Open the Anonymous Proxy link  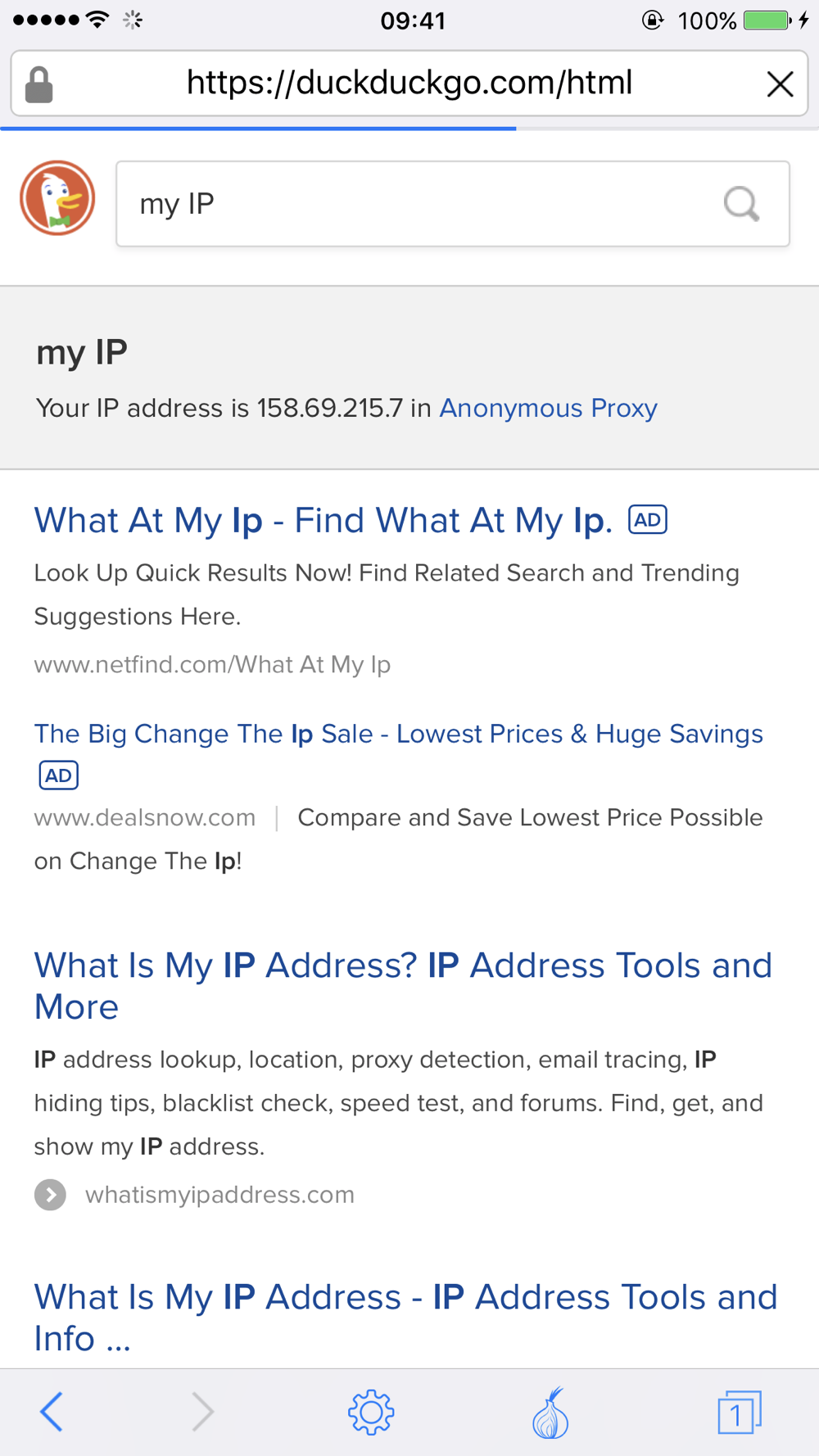548,408
